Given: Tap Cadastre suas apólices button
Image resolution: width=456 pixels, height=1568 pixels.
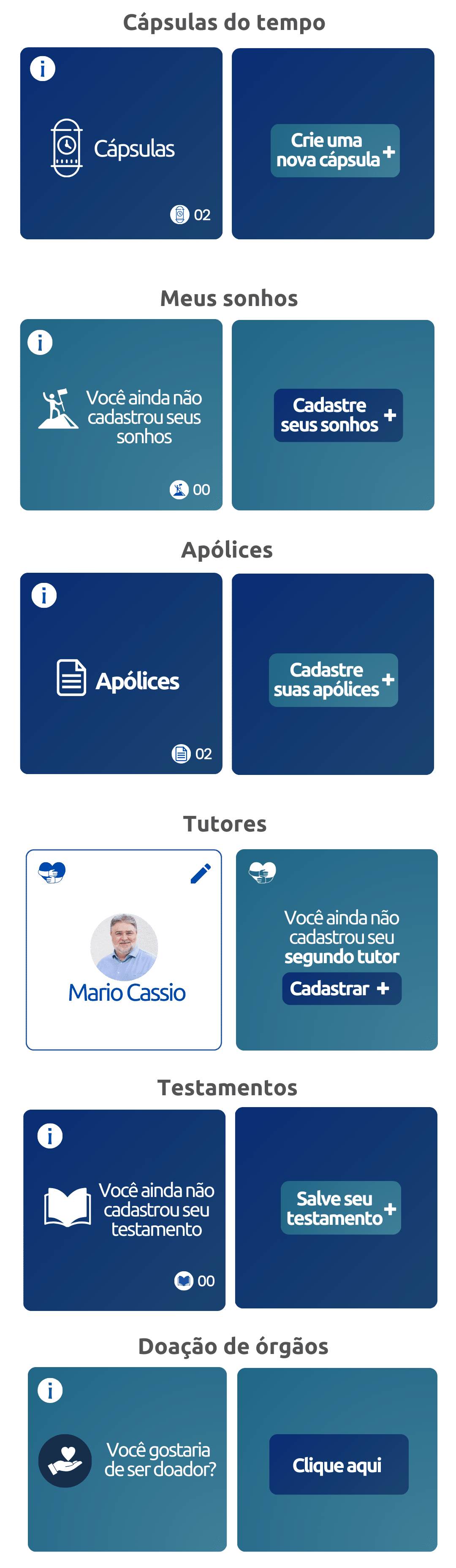Looking at the screenshot, I should (333, 680).
